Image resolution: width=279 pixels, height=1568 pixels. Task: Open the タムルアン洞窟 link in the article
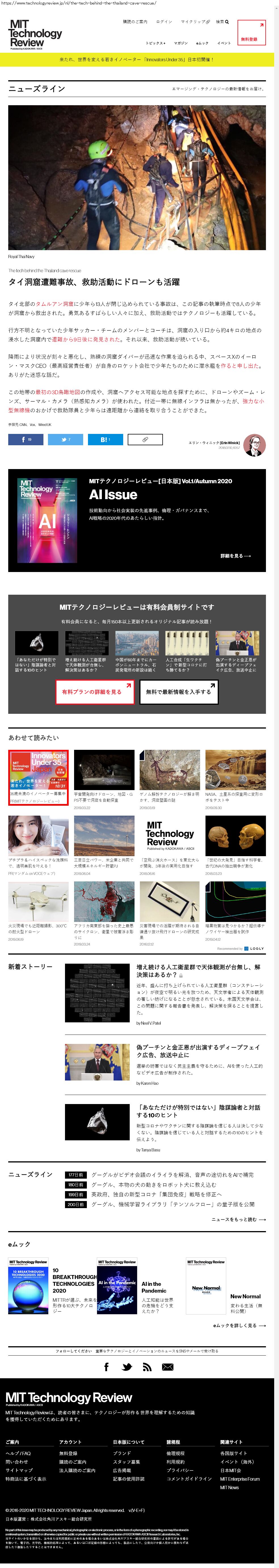[54, 303]
